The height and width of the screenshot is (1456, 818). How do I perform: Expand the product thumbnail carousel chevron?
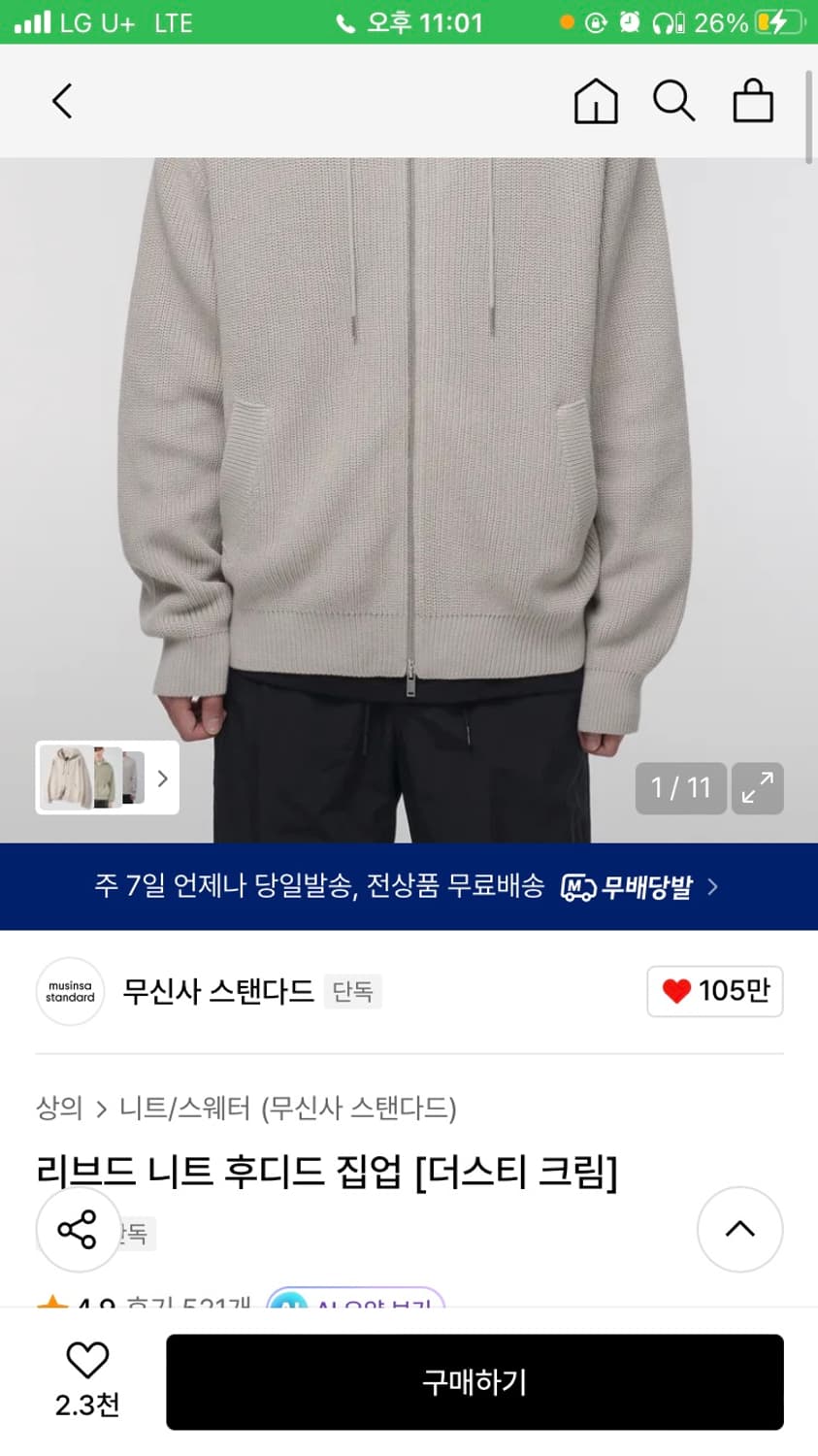[163, 778]
